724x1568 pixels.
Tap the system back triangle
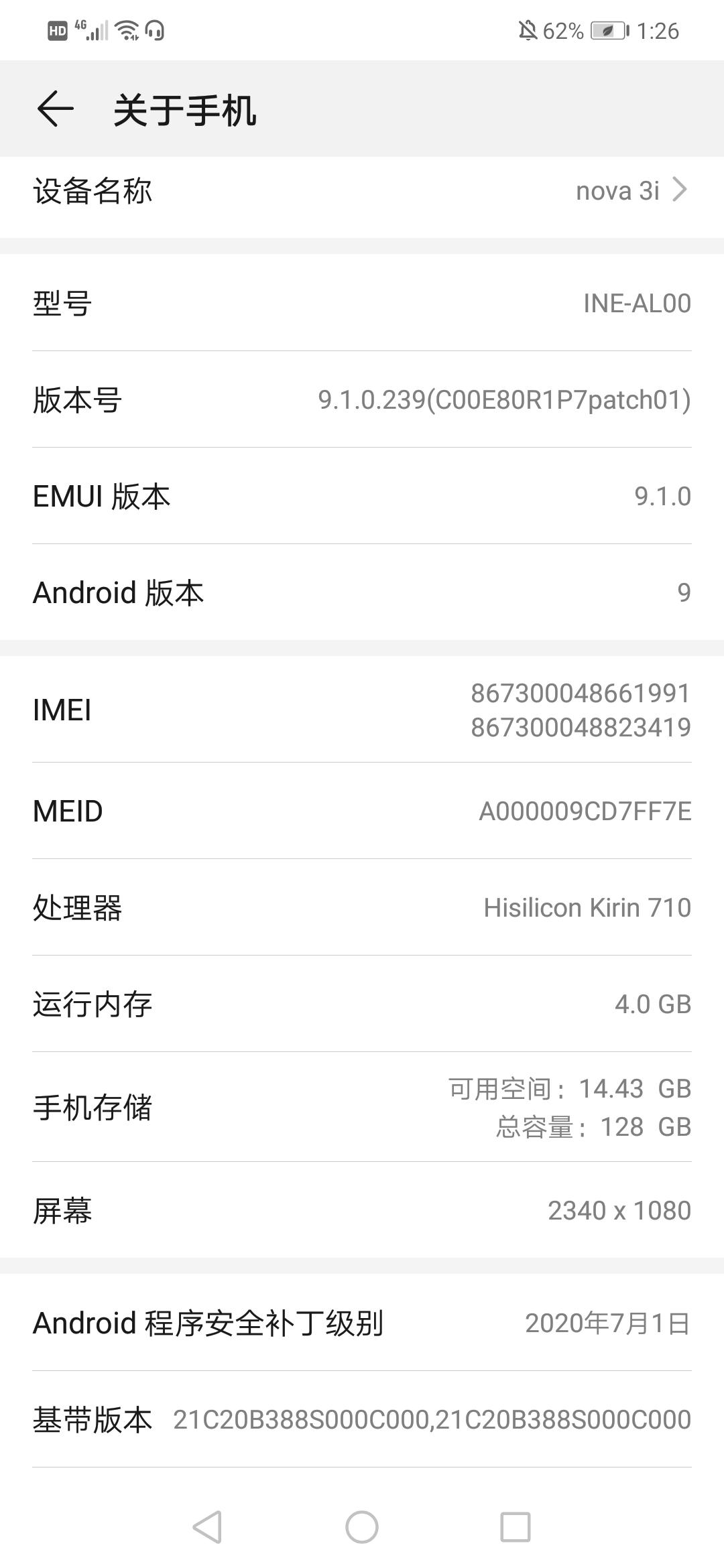click(207, 1527)
